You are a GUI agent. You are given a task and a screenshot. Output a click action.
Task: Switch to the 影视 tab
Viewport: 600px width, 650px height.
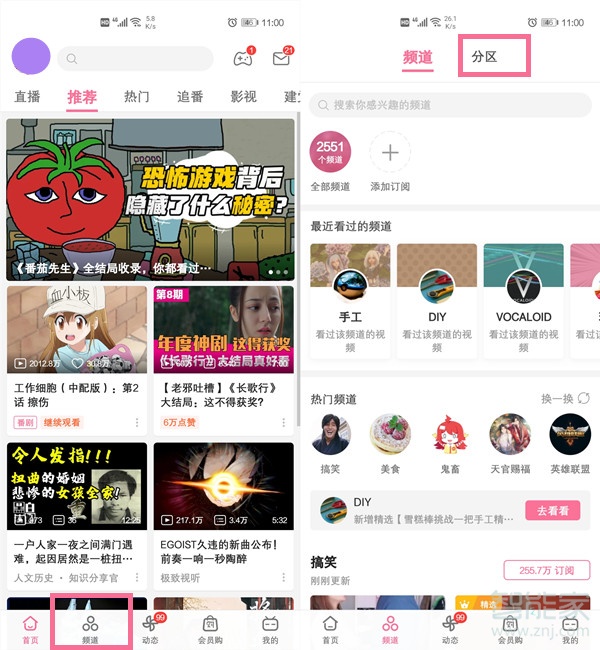[243, 97]
